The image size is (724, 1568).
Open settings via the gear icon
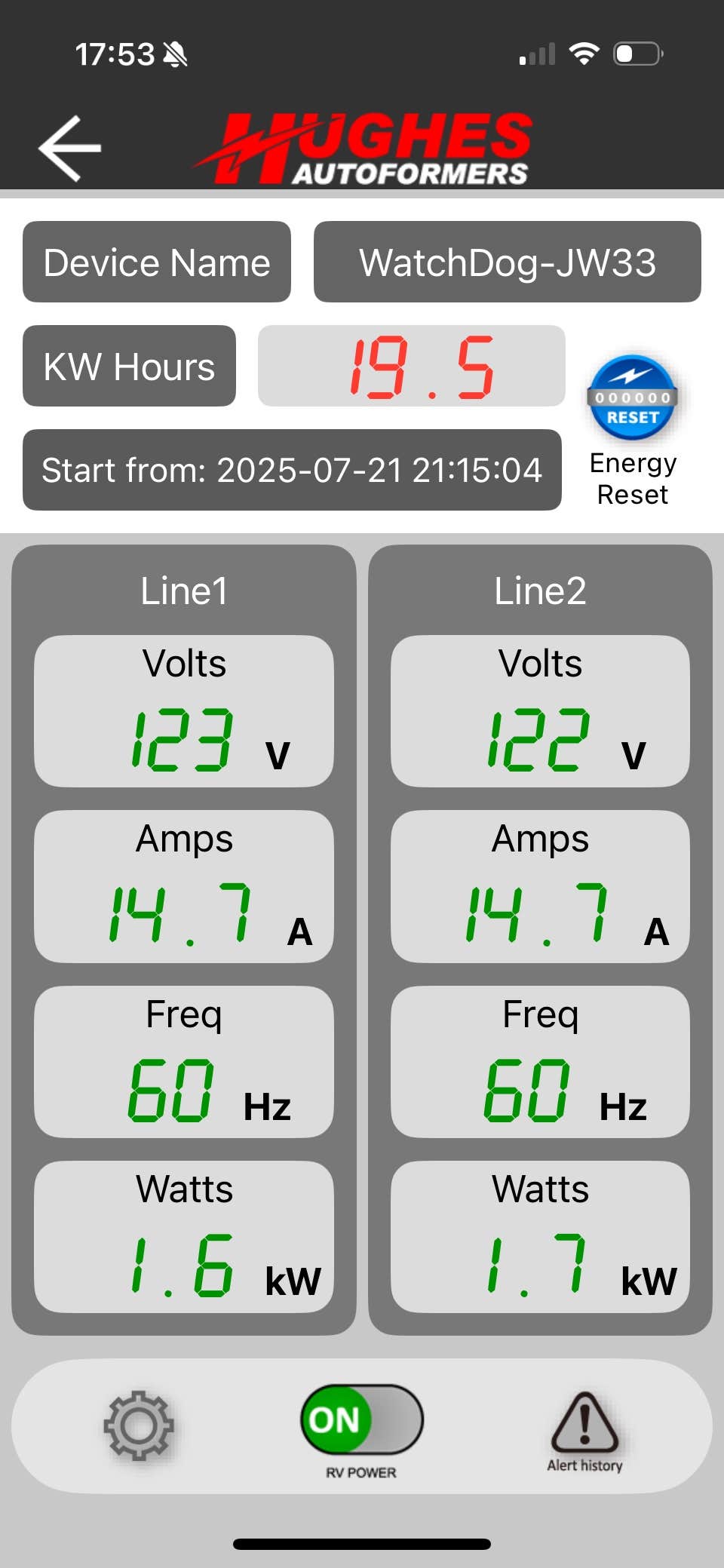[x=139, y=1425]
